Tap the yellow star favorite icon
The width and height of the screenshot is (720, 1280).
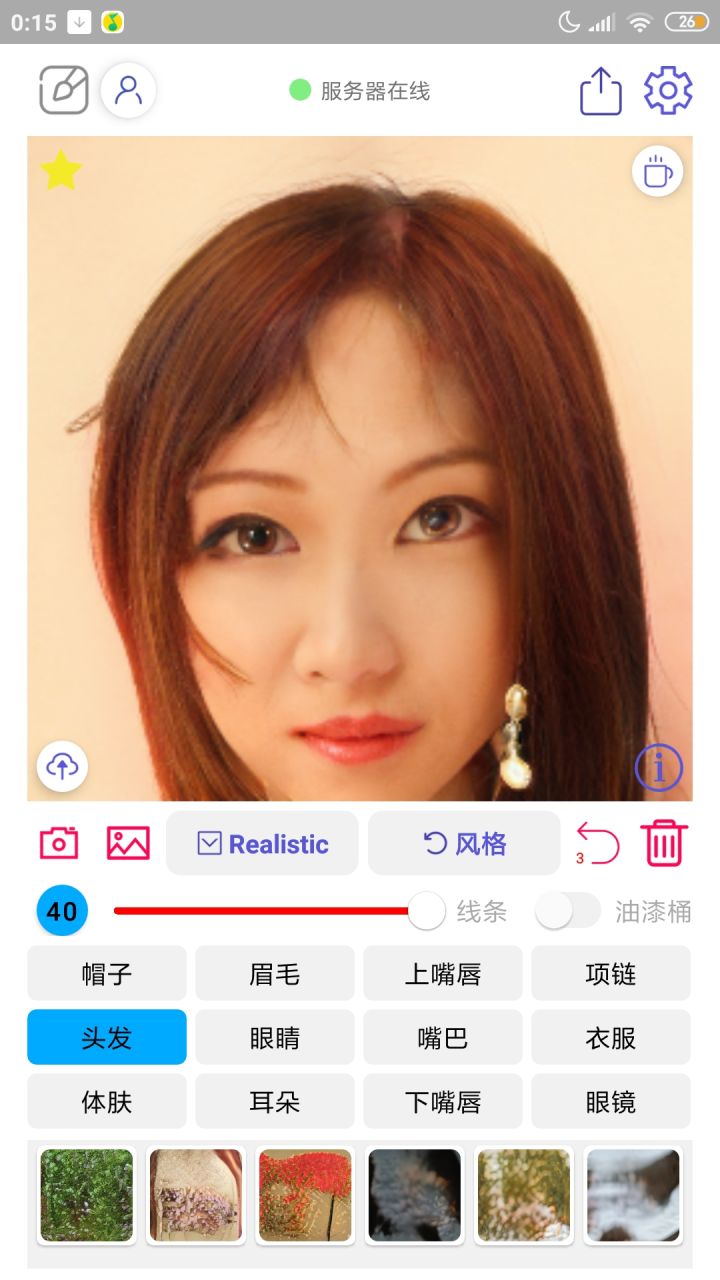(61, 171)
